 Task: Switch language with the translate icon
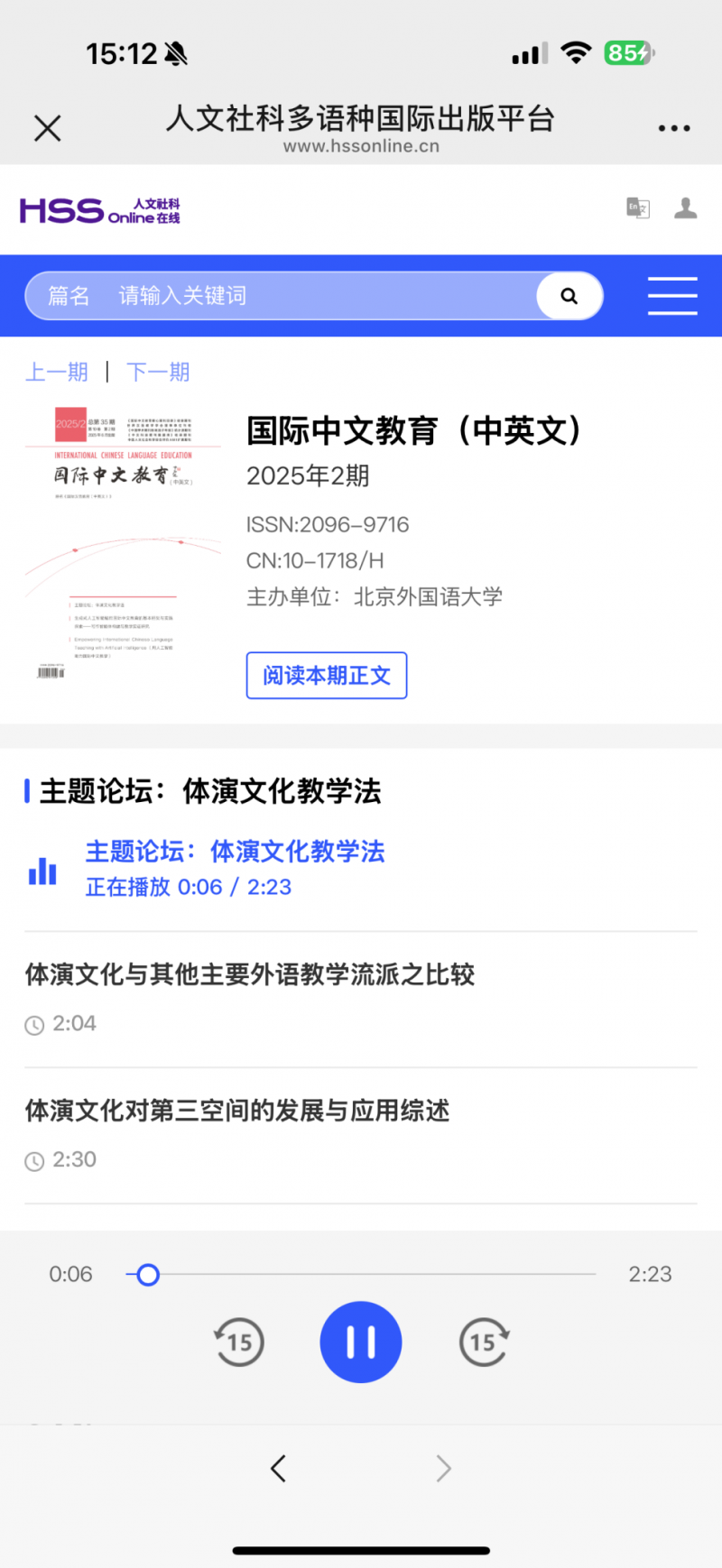tap(638, 208)
